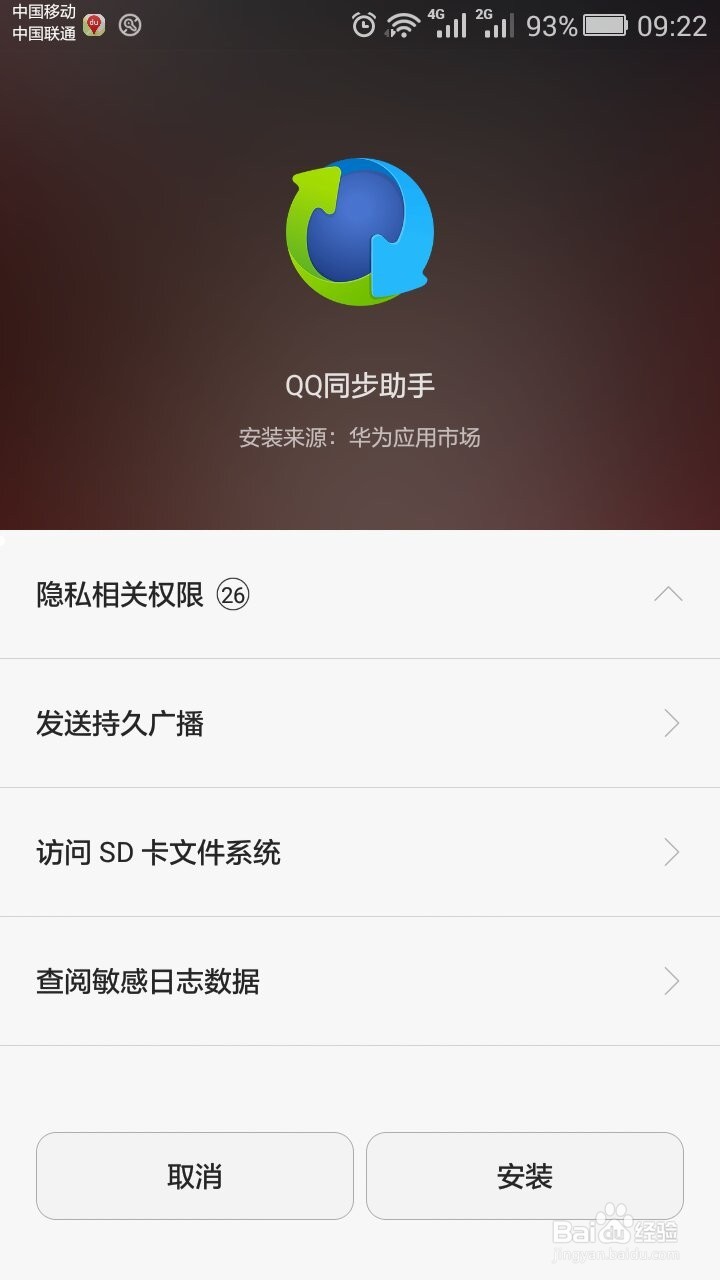Tap 安装 to install QQ同步助手
This screenshot has height=1280, width=720.
(x=525, y=1176)
